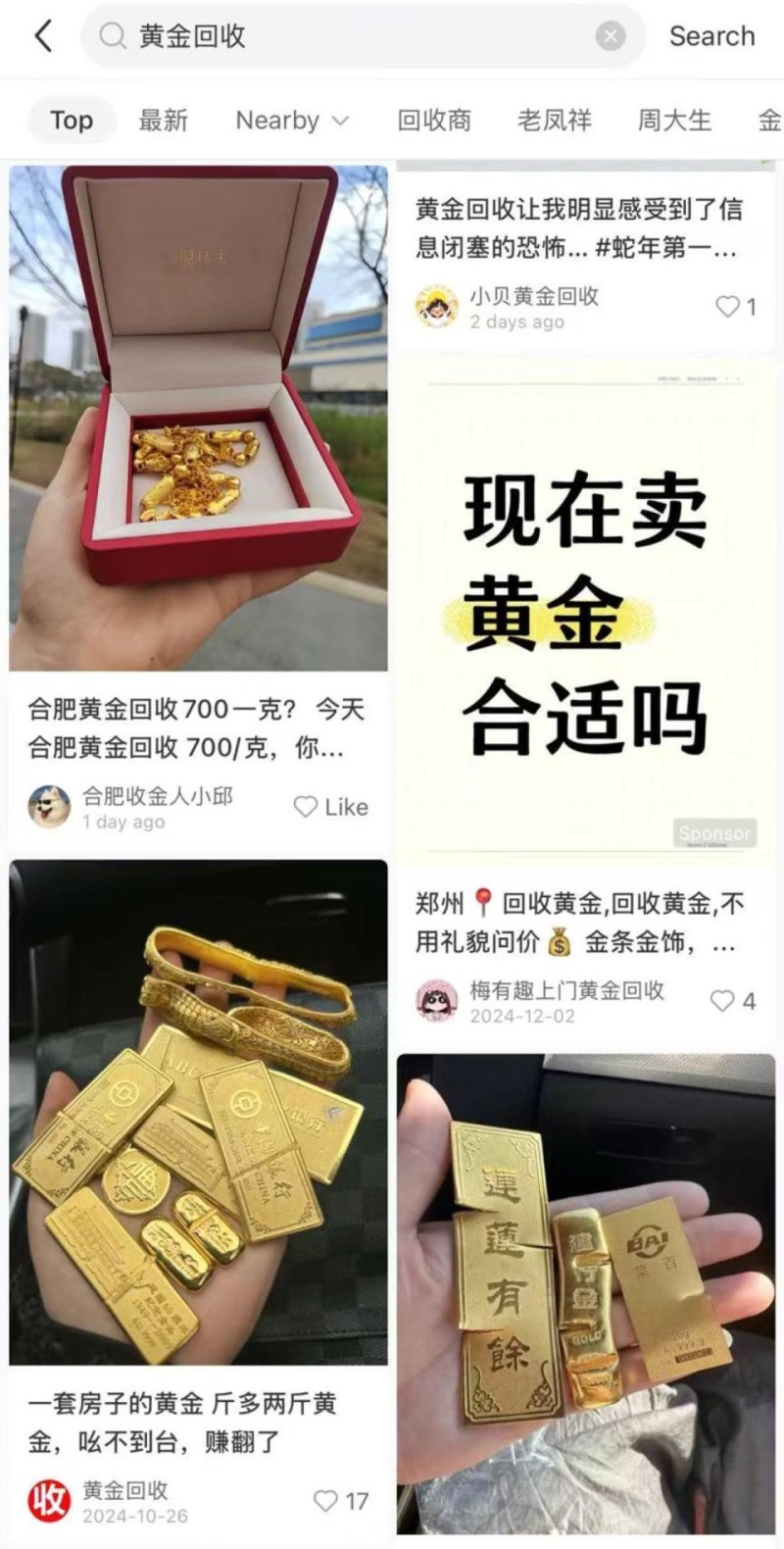Image resolution: width=784 pixels, height=1549 pixels.
Task: View 小贝黄金回收's profile avatar
Action: 437,307
